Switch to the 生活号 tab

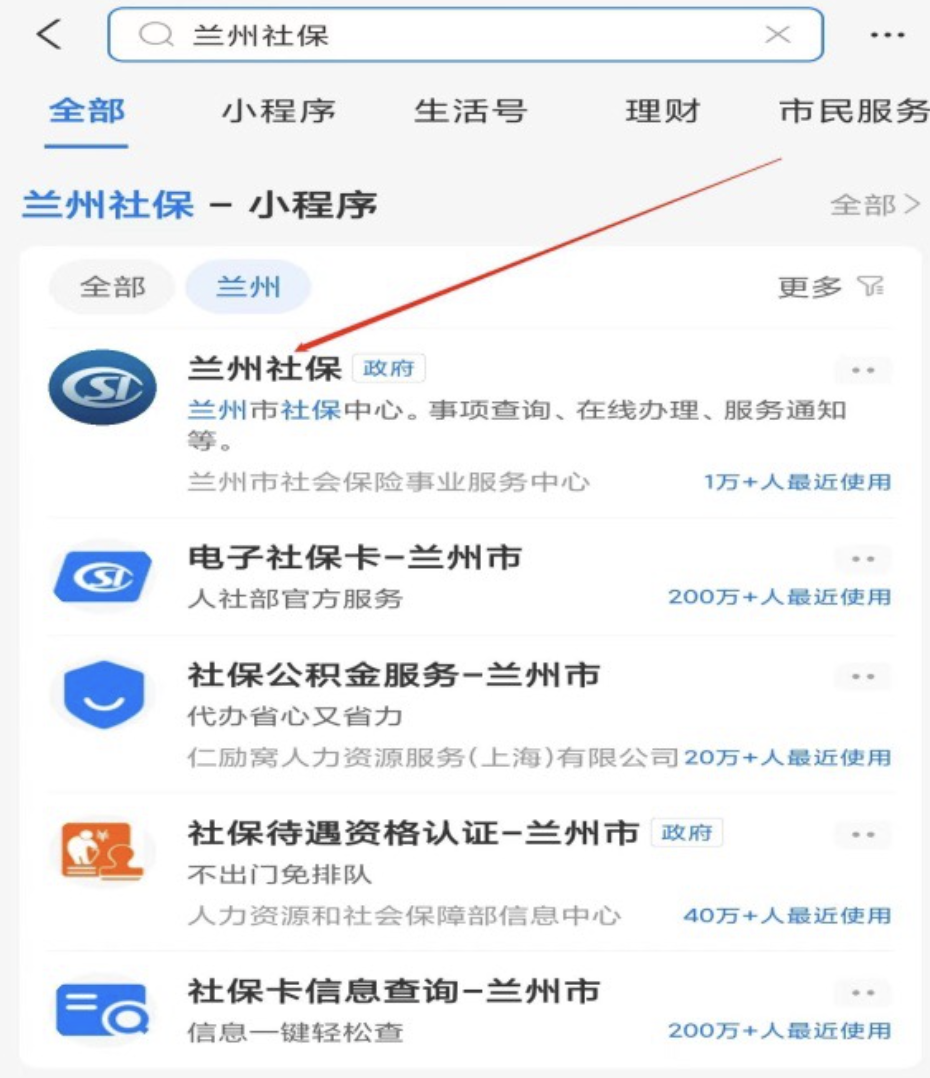470,111
